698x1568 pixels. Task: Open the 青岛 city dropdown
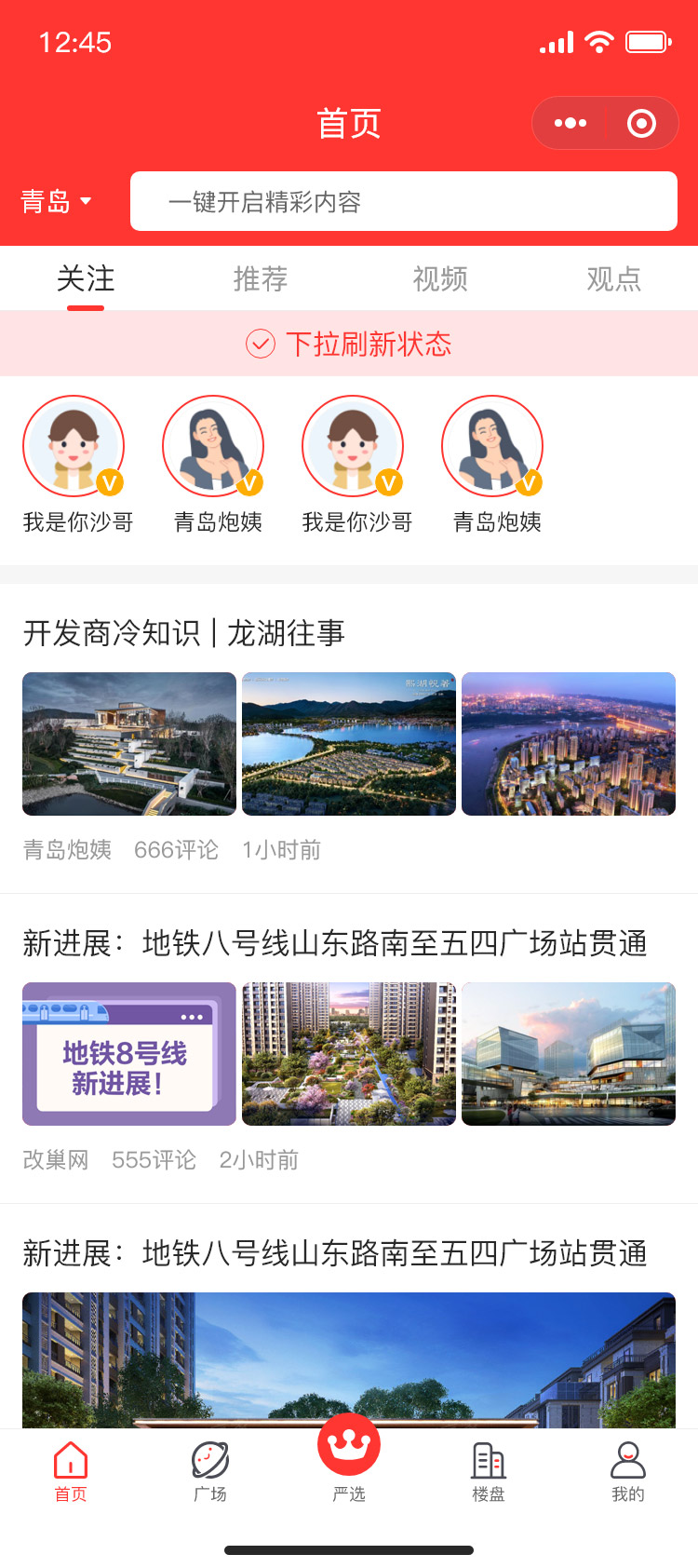click(x=56, y=201)
